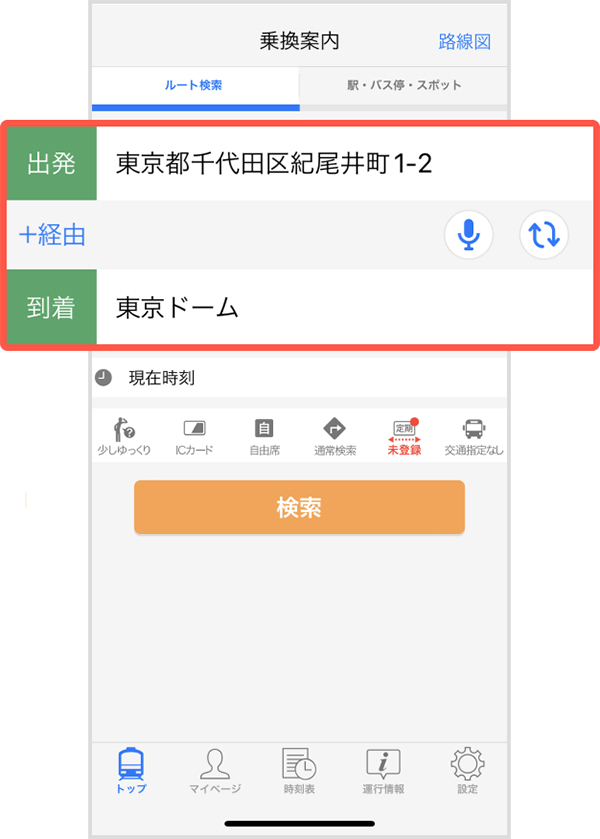Go to the トップ tab

tap(130, 770)
